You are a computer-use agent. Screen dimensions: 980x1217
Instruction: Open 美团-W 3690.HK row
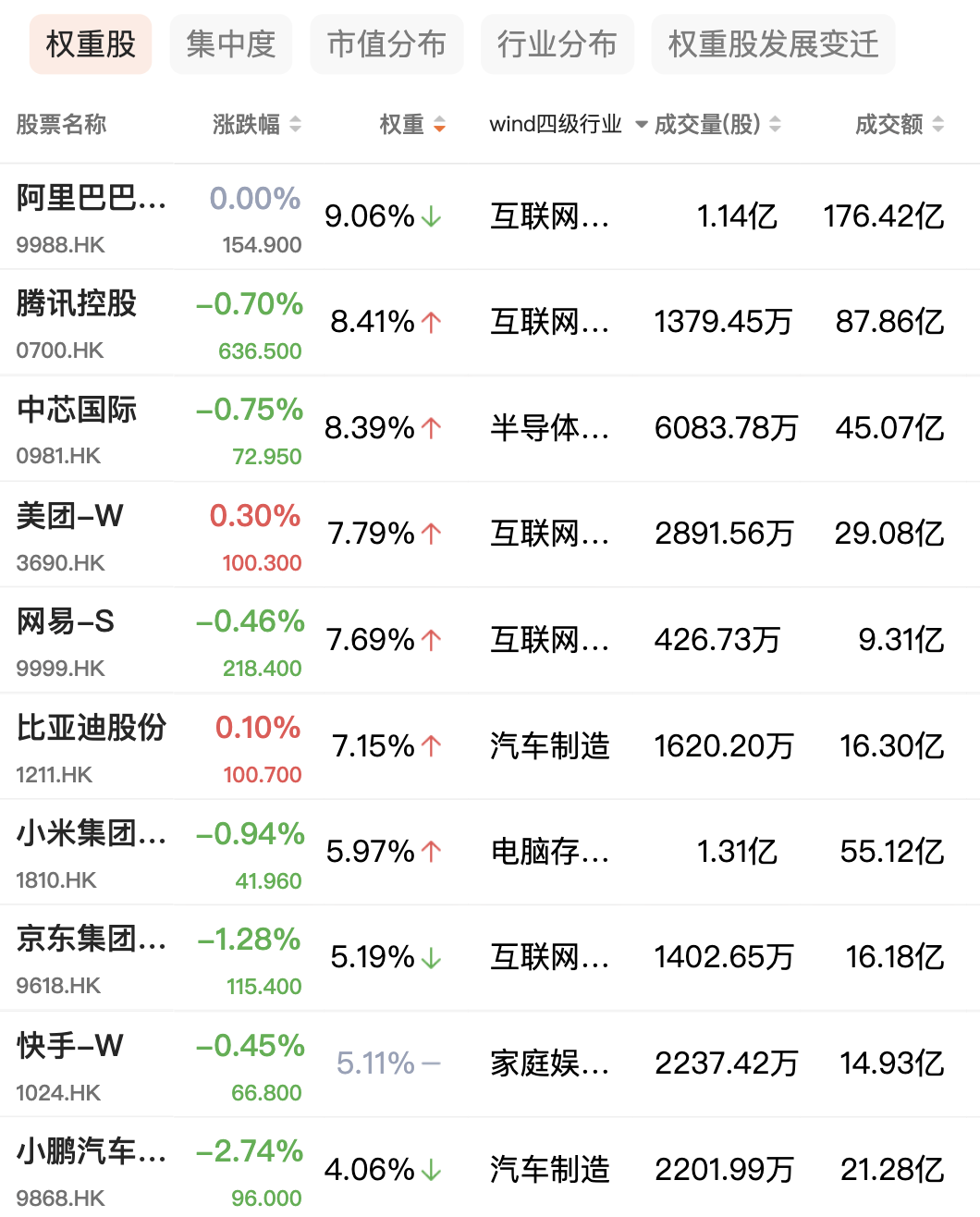pos(70,535)
